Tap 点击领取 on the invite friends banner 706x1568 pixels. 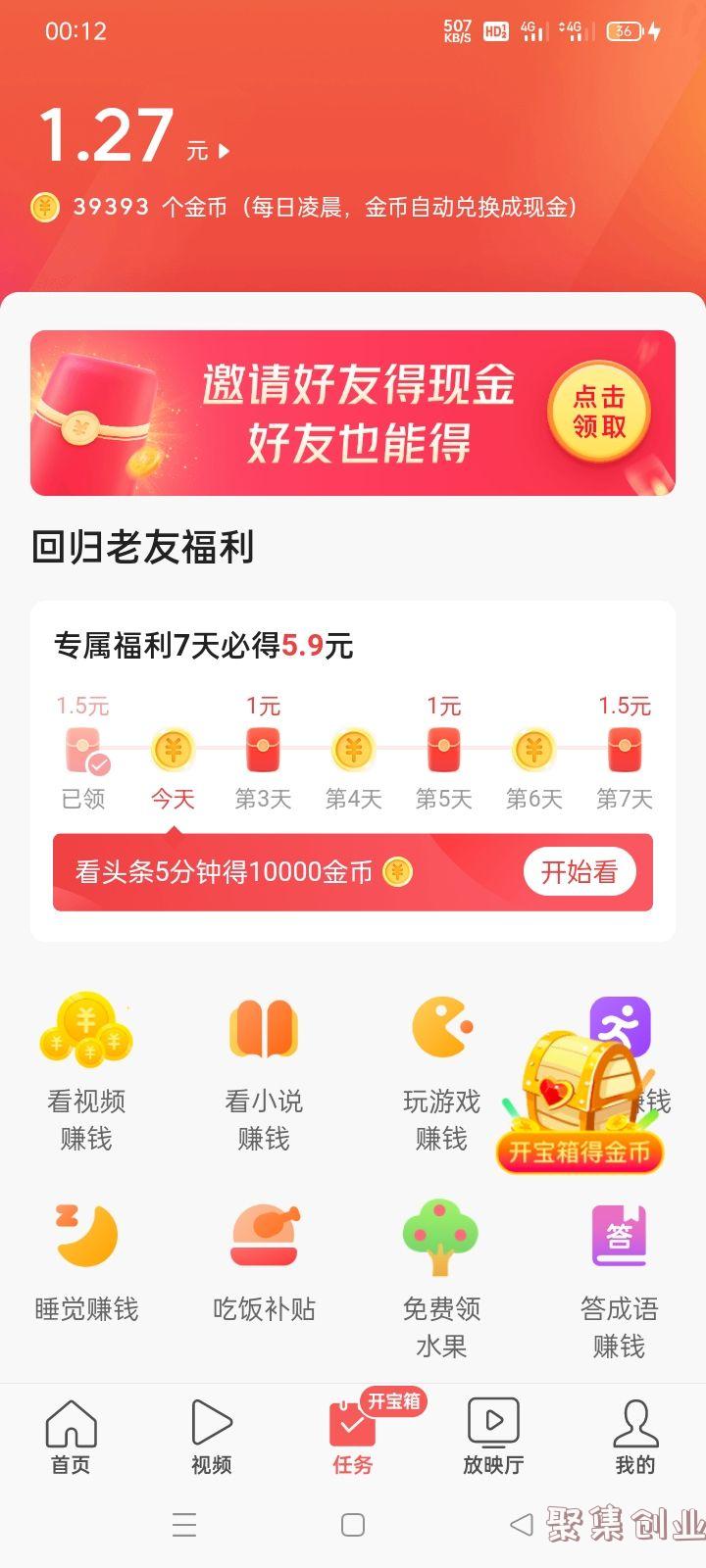(x=599, y=412)
